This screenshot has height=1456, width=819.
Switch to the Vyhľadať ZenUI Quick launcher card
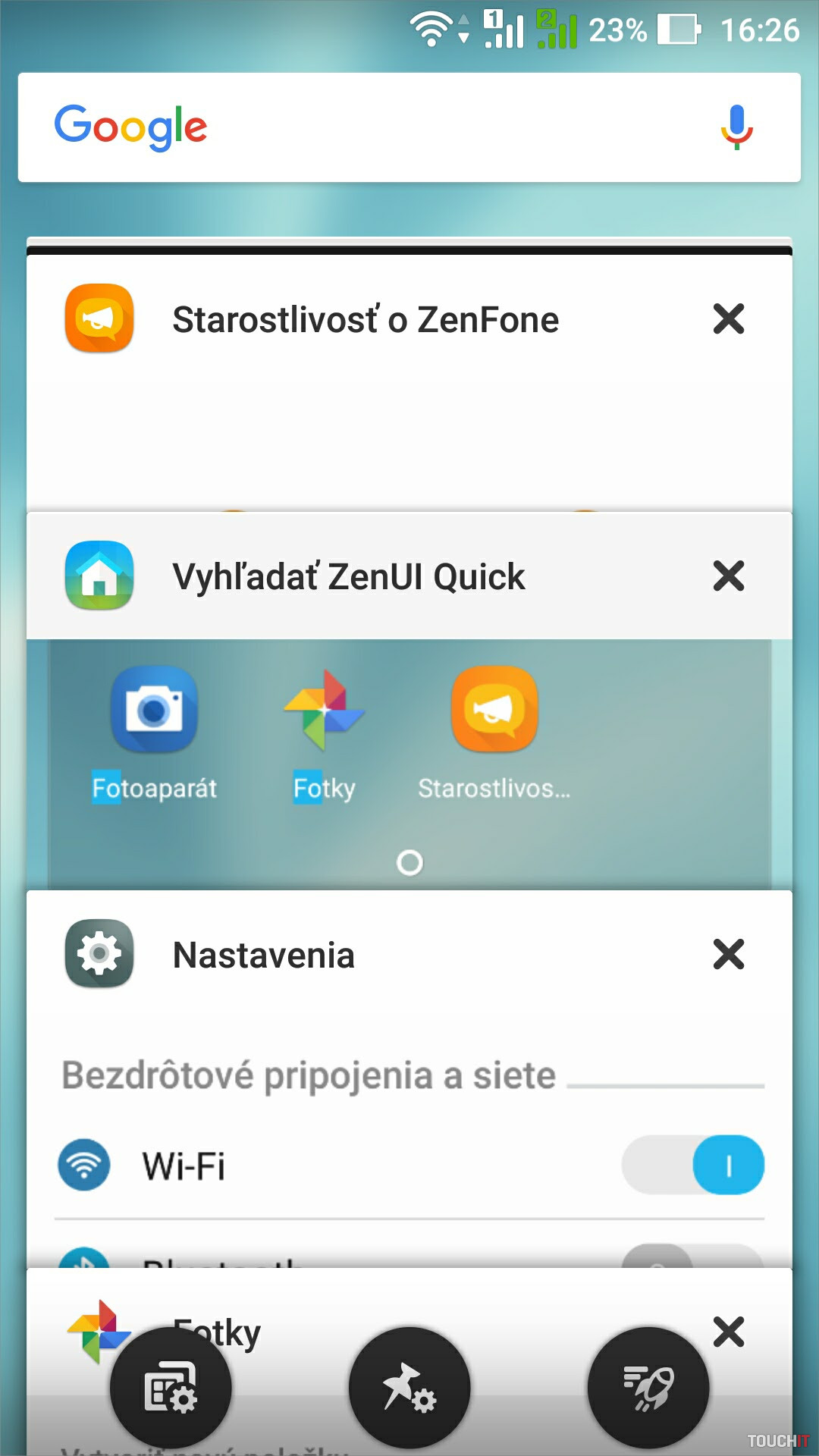pos(349,577)
